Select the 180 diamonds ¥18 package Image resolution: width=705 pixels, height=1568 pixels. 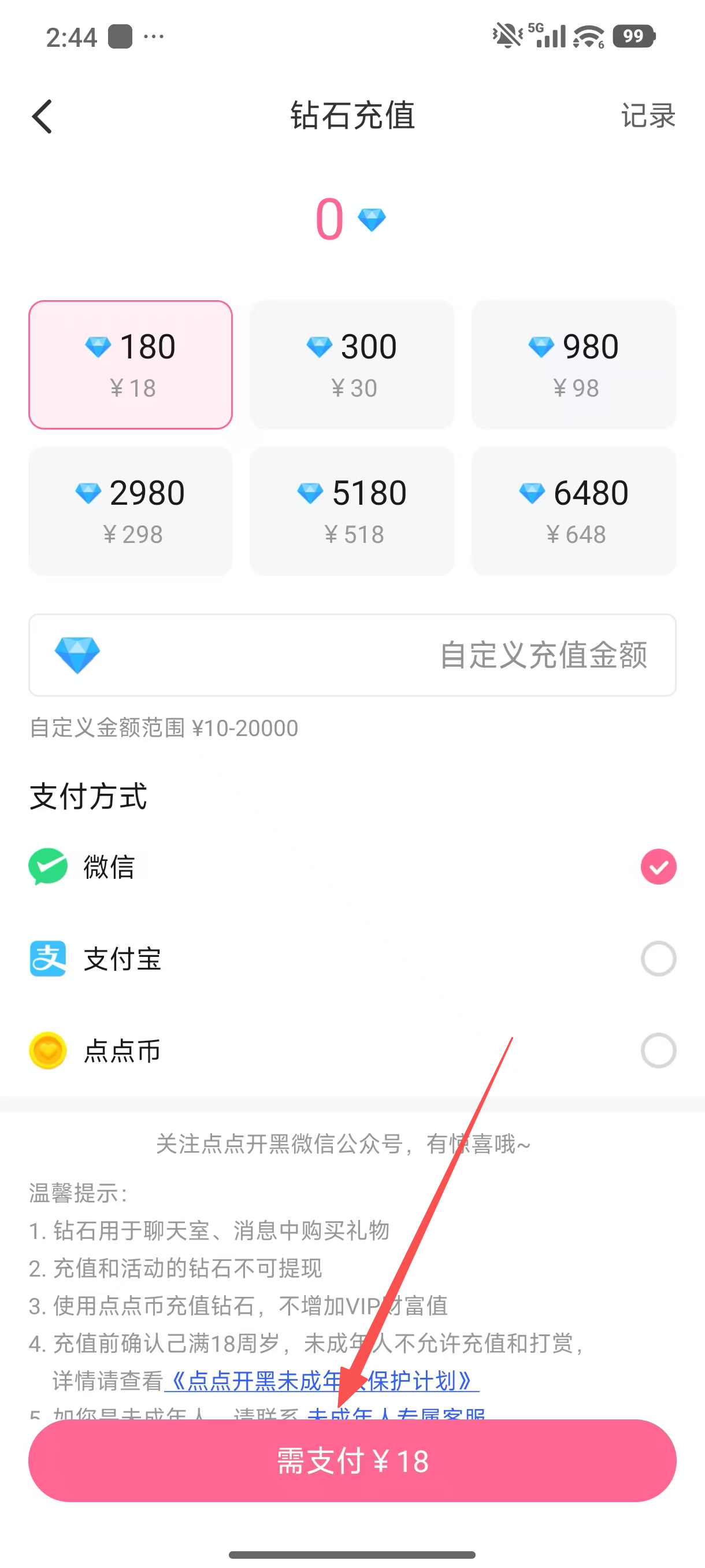tap(131, 365)
